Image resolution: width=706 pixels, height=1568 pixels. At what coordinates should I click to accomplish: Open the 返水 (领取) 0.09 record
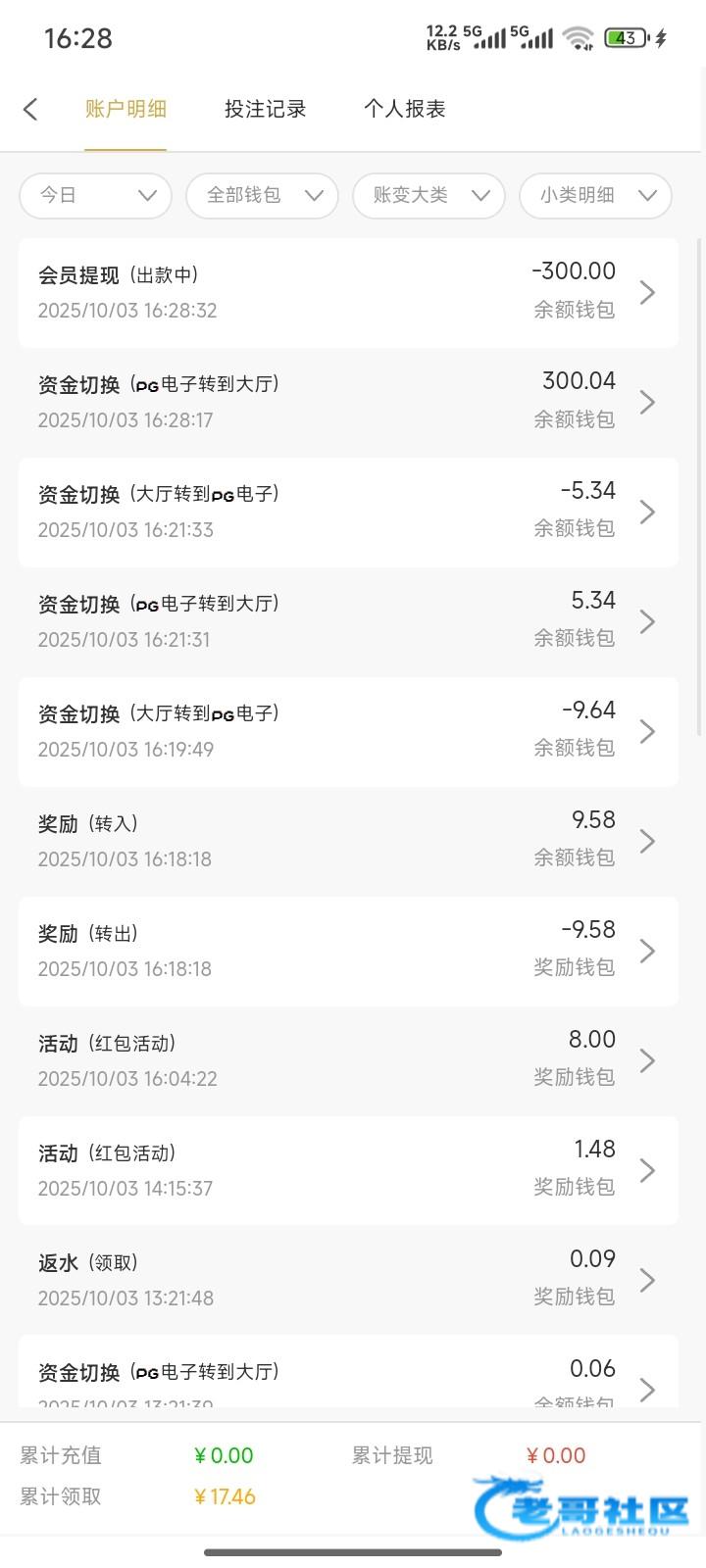[348, 1280]
